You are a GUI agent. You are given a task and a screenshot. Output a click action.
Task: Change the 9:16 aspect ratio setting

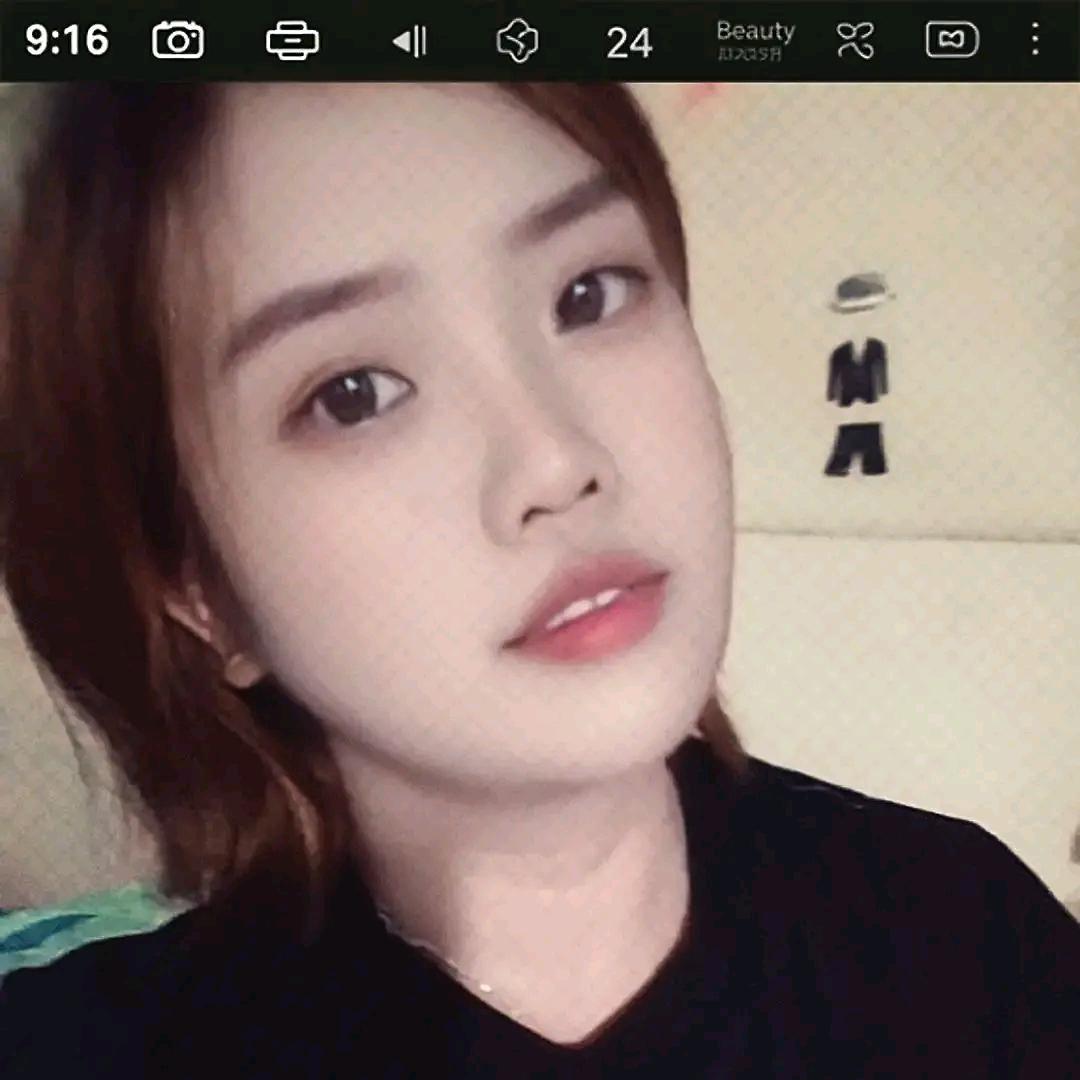(x=66, y=40)
